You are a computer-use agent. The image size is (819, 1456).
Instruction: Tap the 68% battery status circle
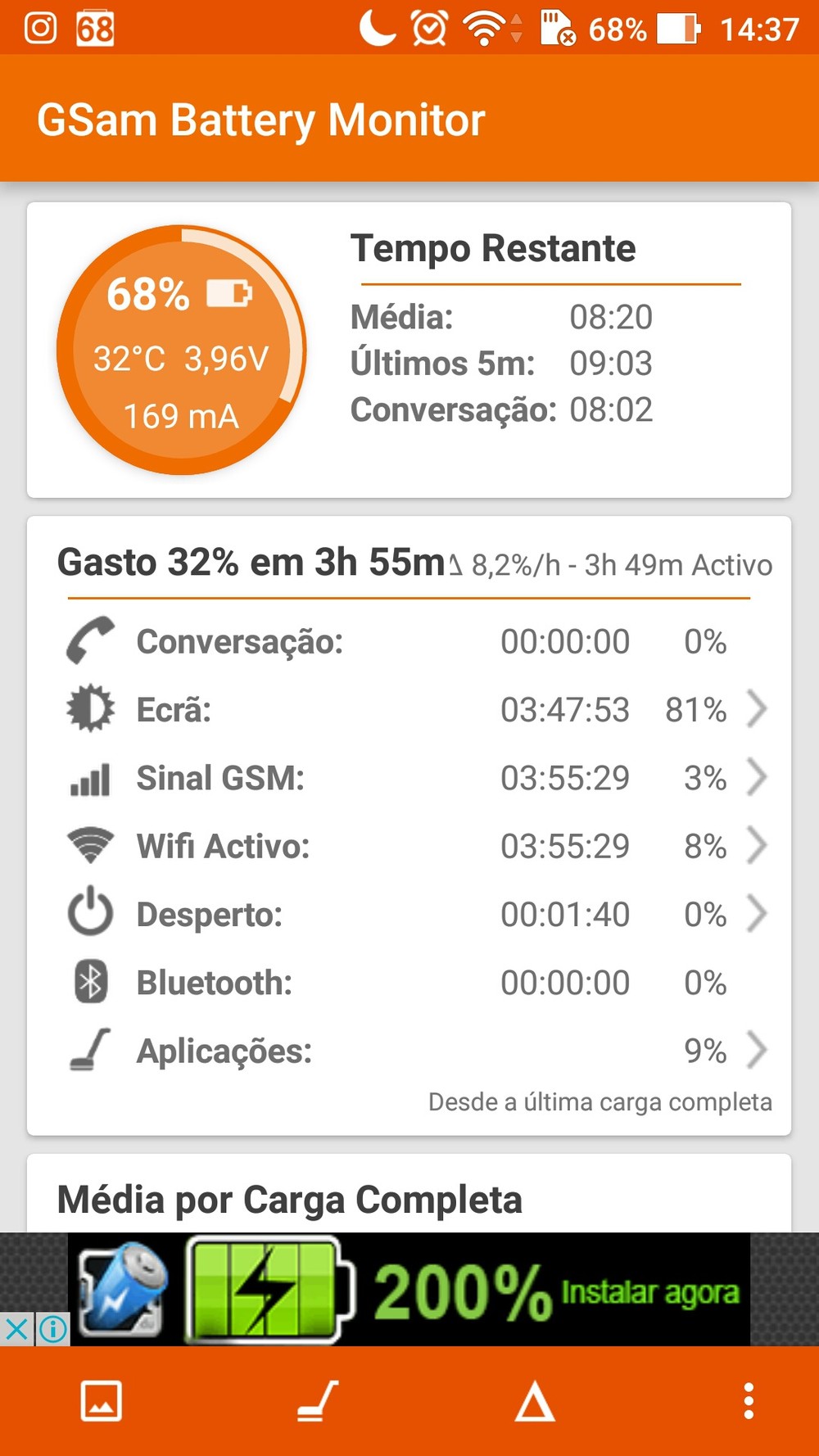(181, 350)
